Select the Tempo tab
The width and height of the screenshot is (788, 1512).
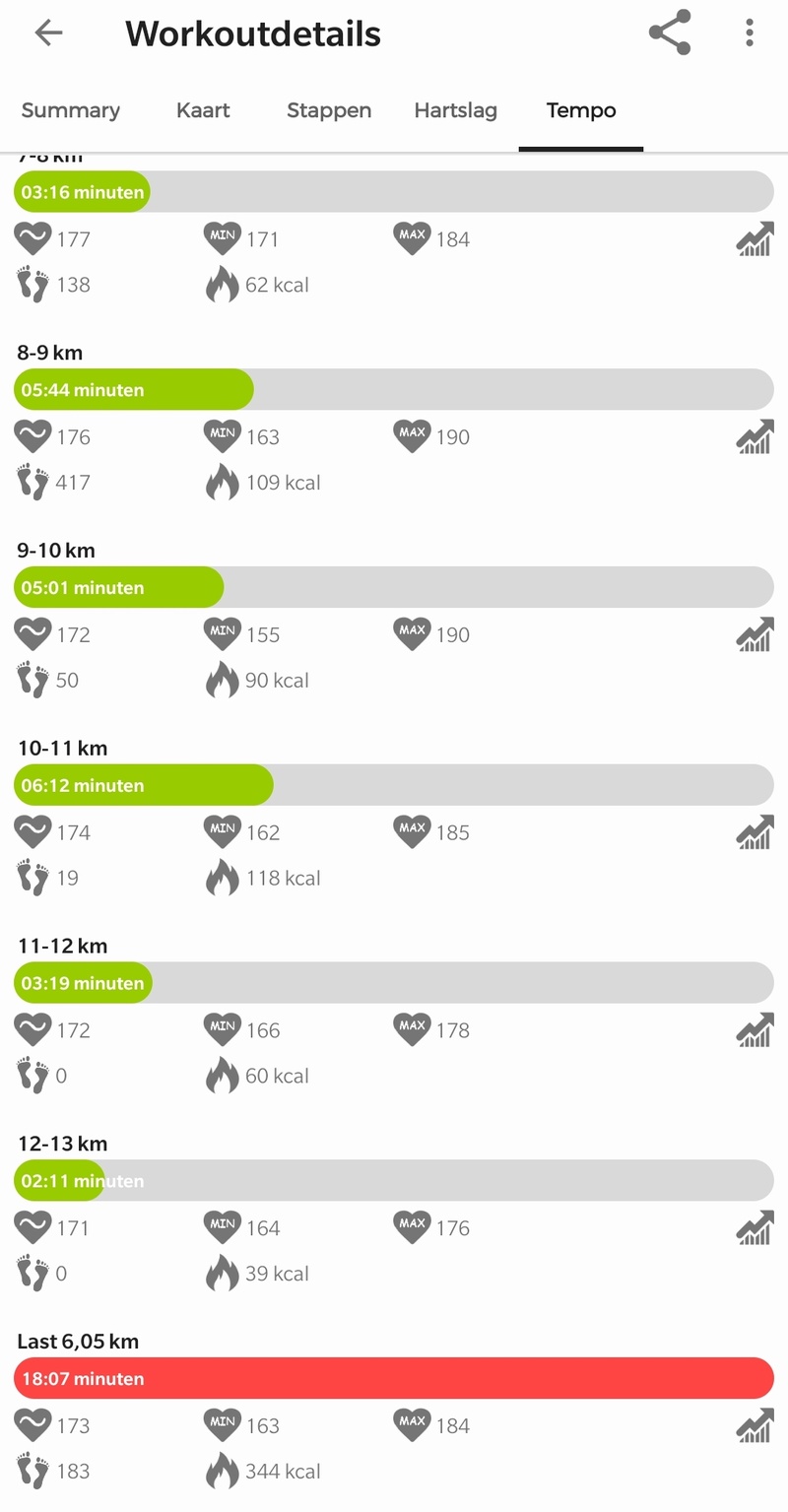pyautogui.click(x=581, y=110)
